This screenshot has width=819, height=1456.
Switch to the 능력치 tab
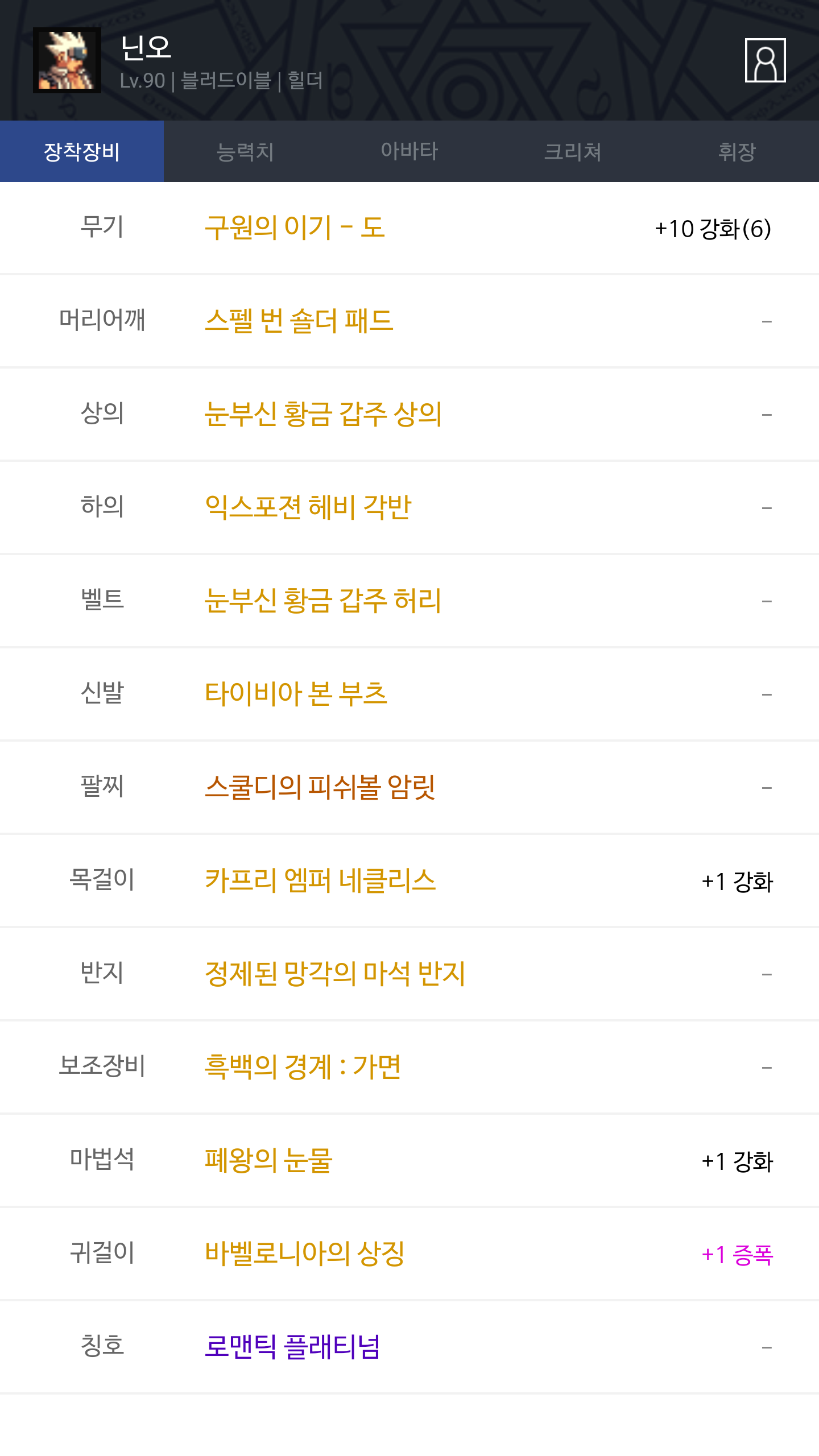click(x=246, y=151)
